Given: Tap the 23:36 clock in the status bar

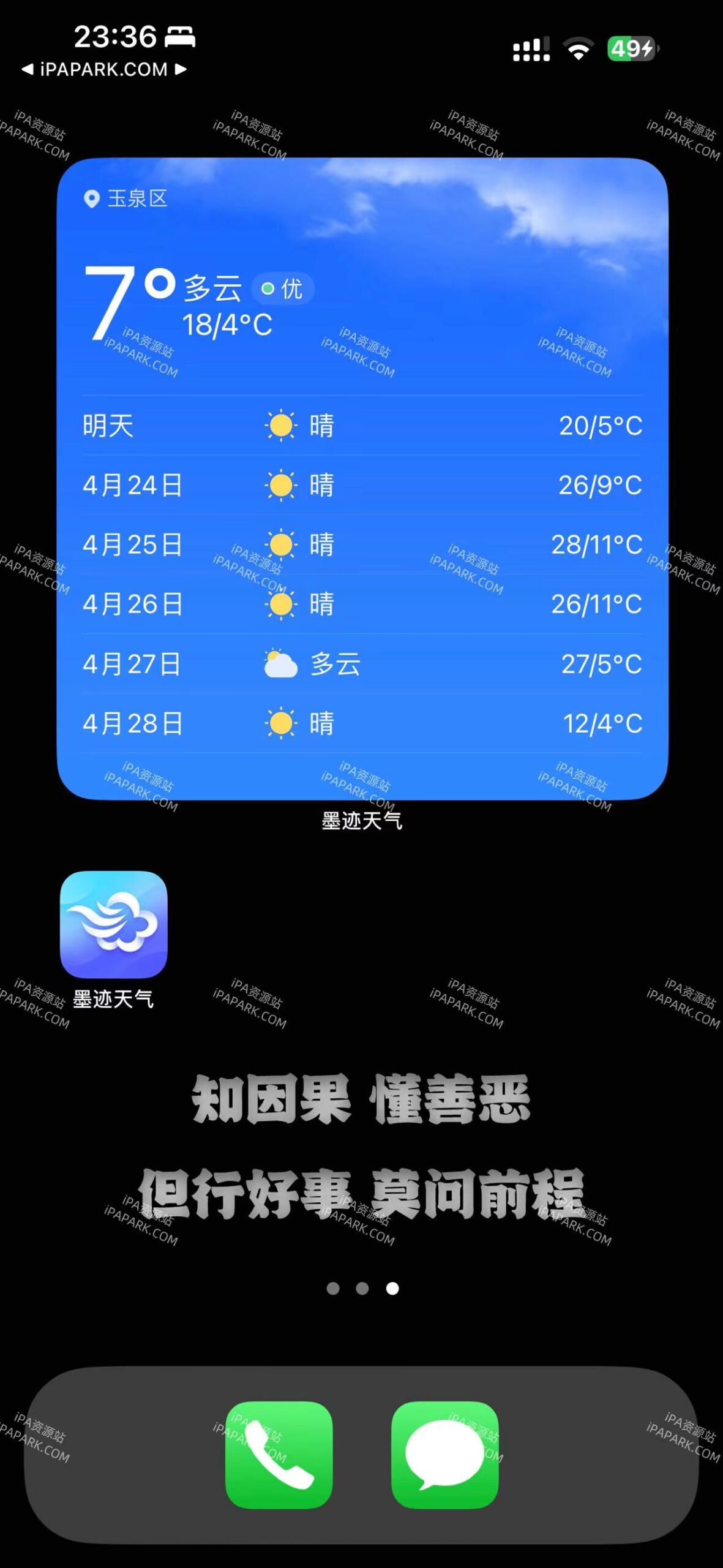Looking at the screenshot, I should (x=116, y=37).
